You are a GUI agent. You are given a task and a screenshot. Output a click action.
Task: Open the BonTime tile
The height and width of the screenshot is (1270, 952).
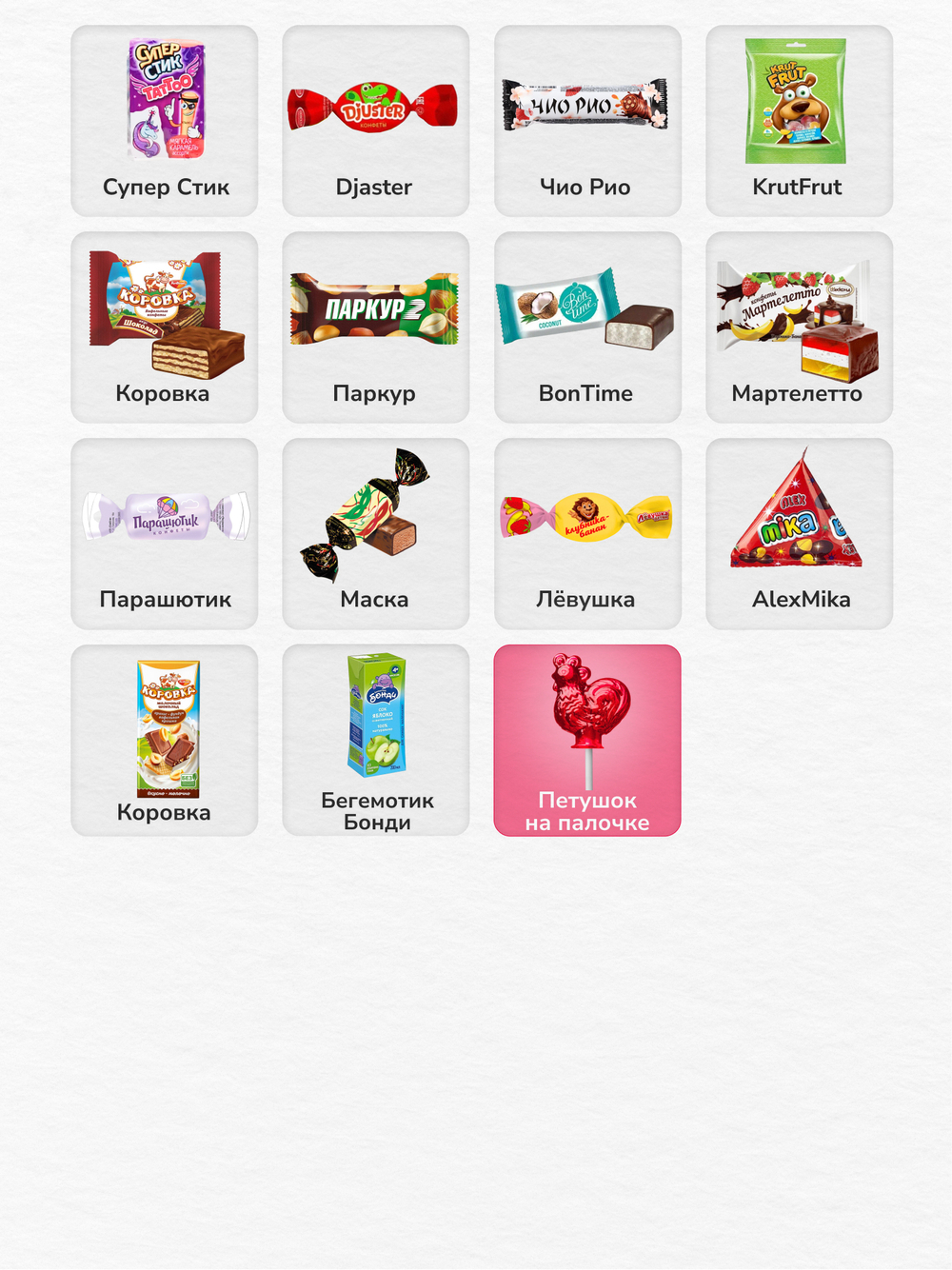pyautogui.click(x=587, y=327)
